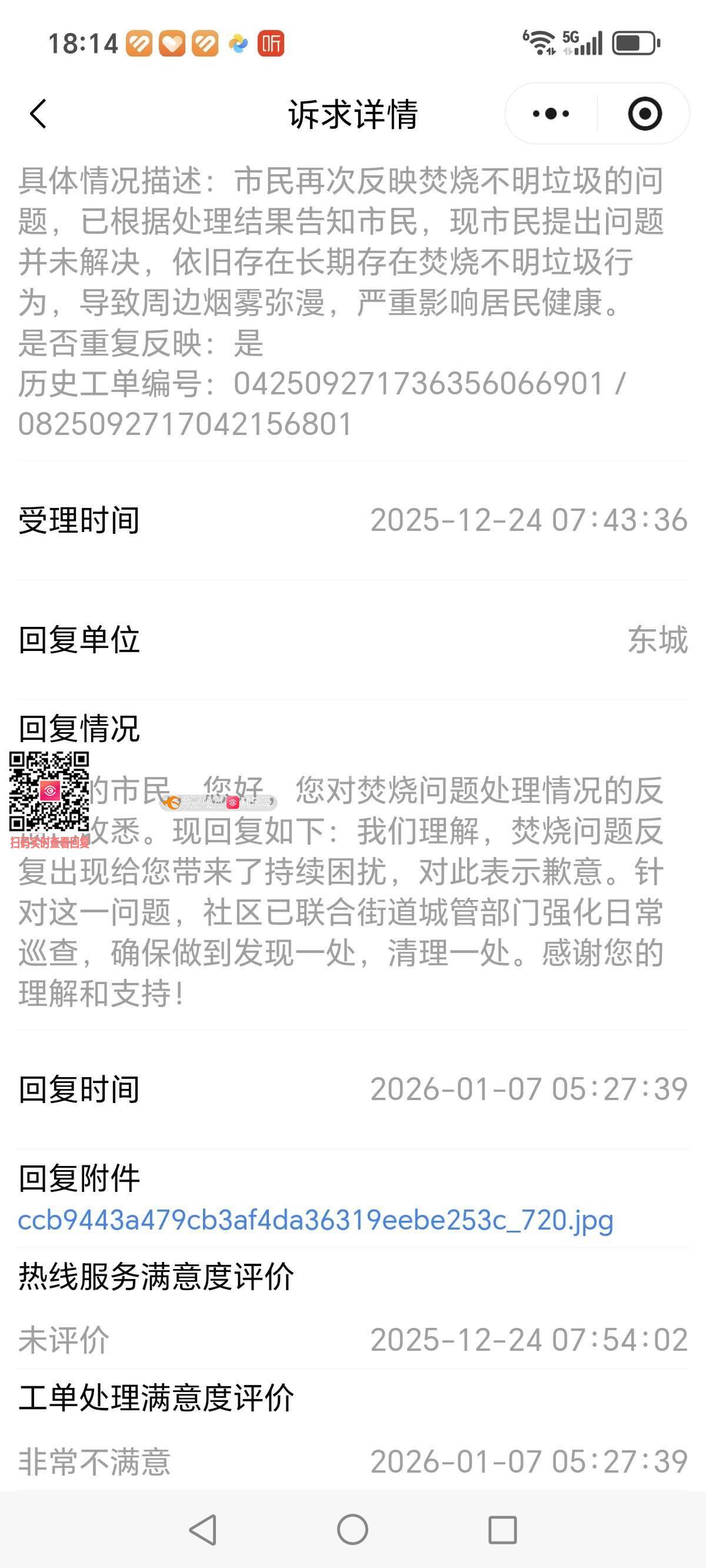Viewport: 706px width, 1568px height.
Task: Tap the system home button
Action: pos(352,1530)
